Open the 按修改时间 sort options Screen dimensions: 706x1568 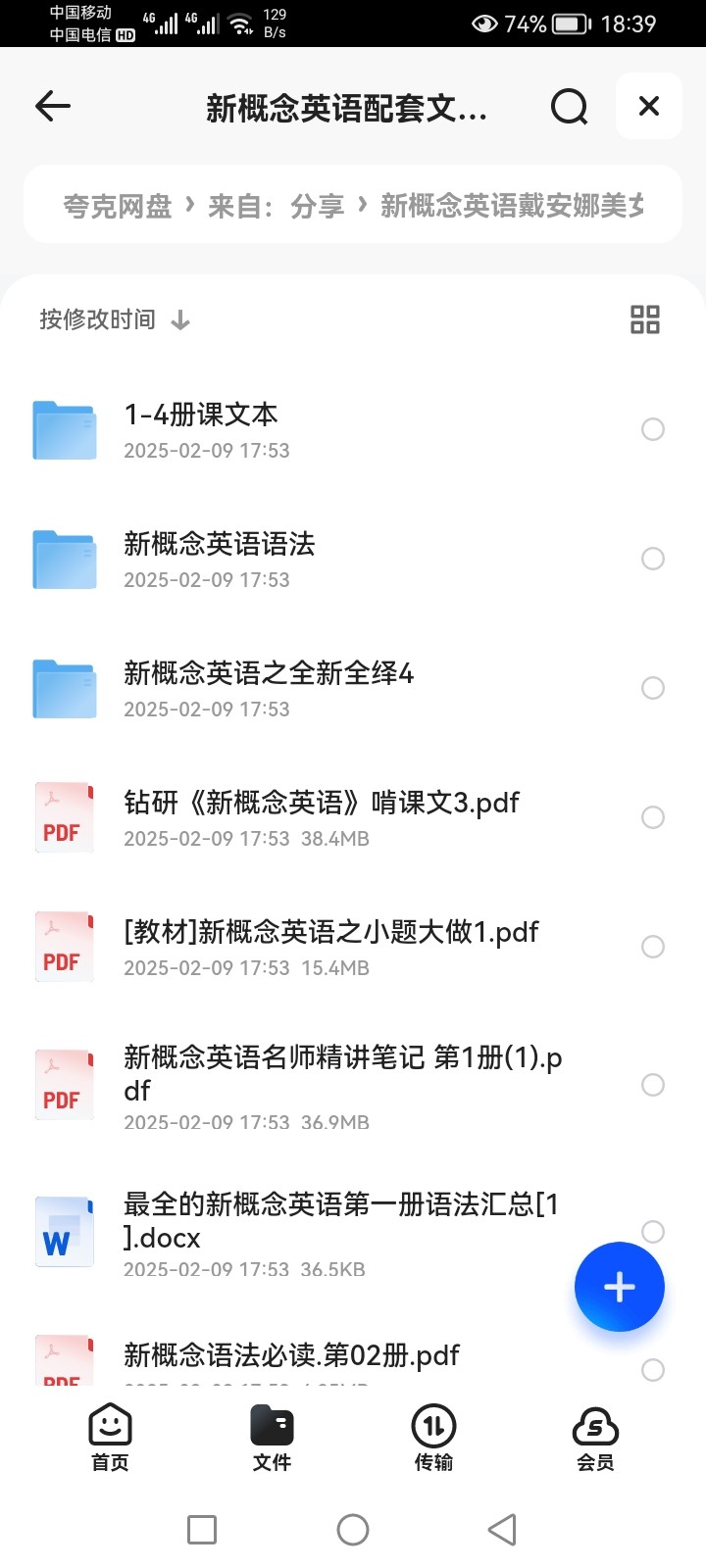point(114,319)
